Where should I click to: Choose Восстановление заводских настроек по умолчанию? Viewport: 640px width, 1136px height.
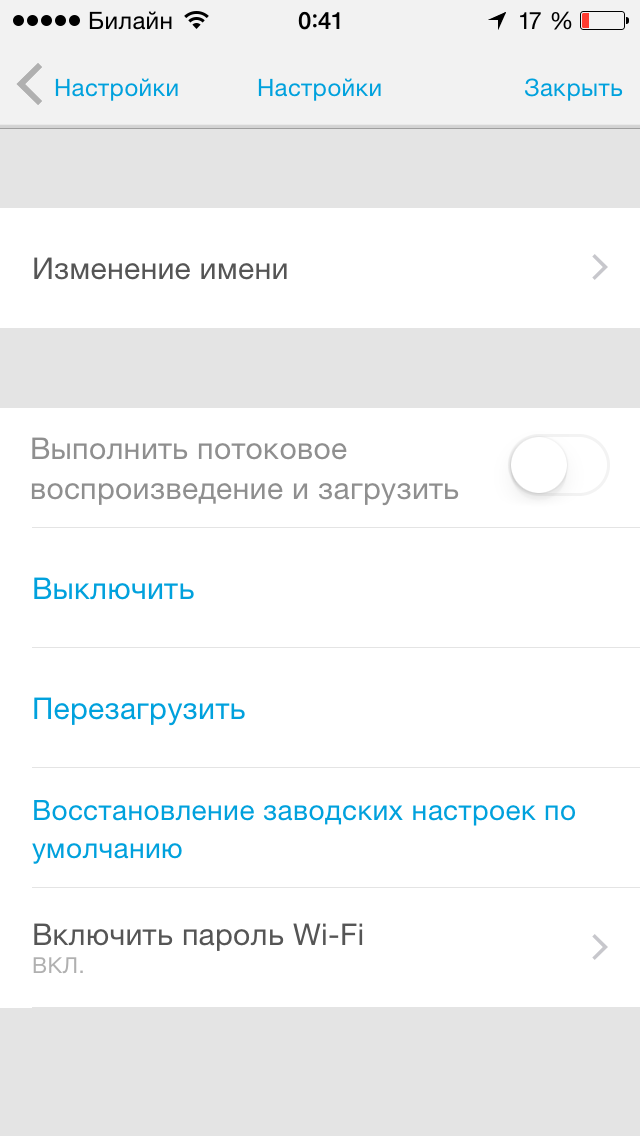click(320, 828)
